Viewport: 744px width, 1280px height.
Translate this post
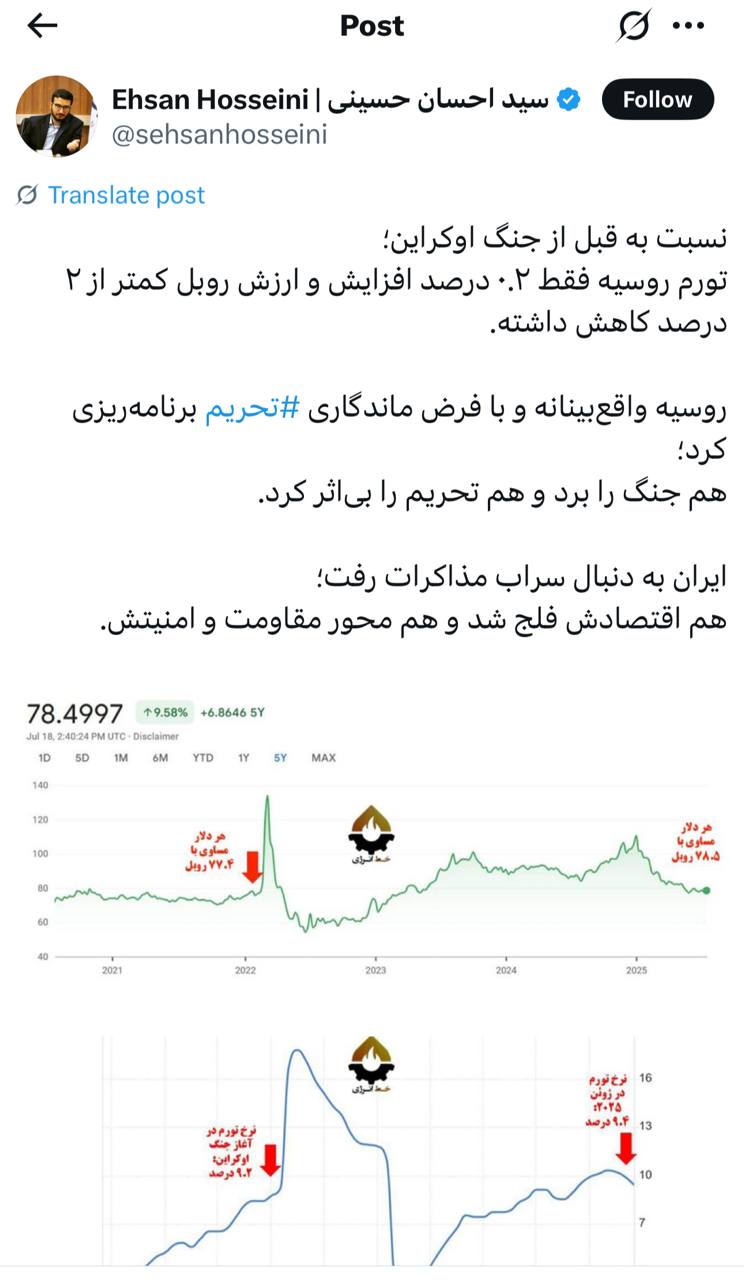tap(125, 195)
